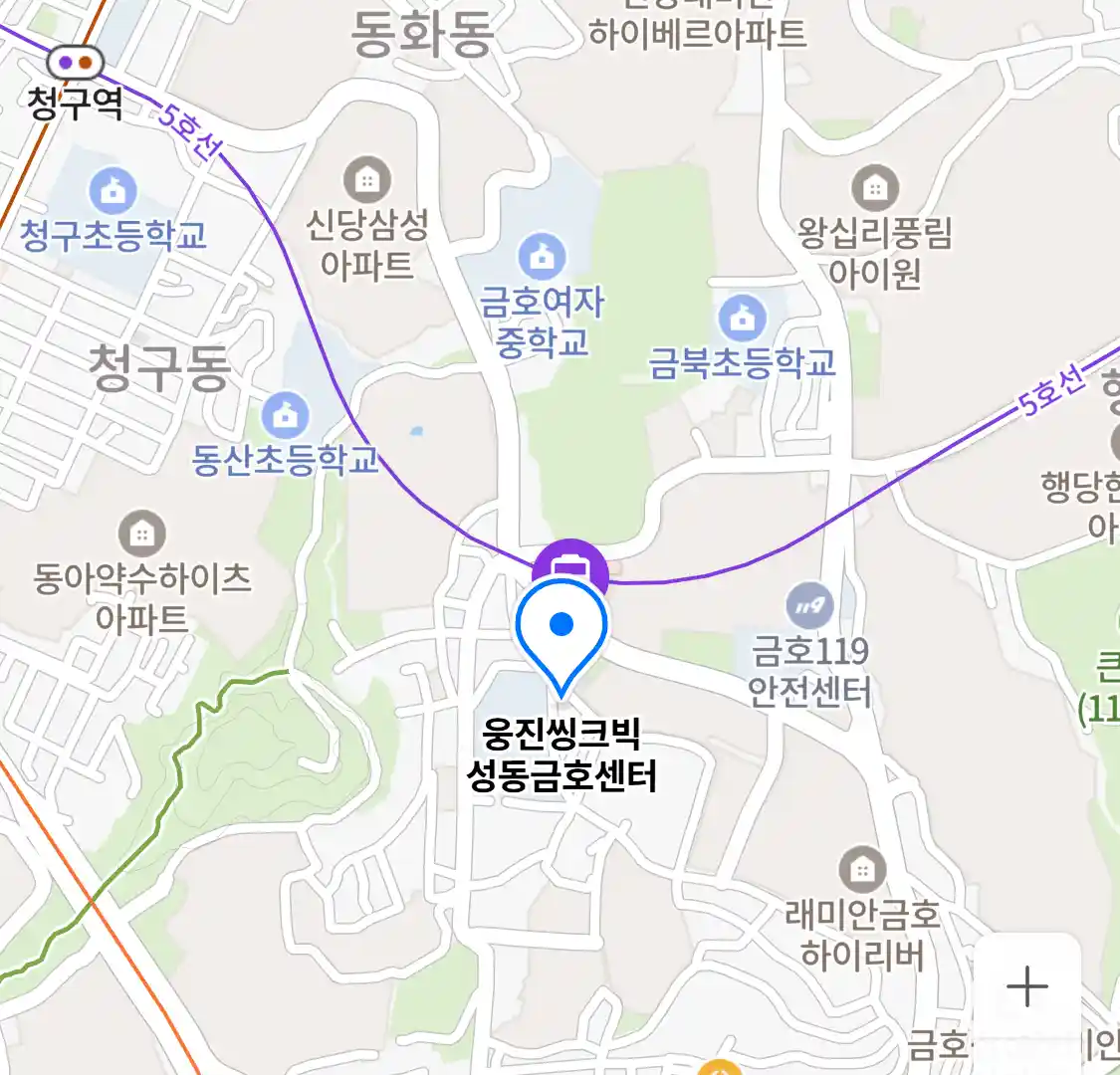This screenshot has width=1120, height=1075.
Task: Select the 왕십리풍림아이원 apartment marker
Action: (x=875, y=188)
